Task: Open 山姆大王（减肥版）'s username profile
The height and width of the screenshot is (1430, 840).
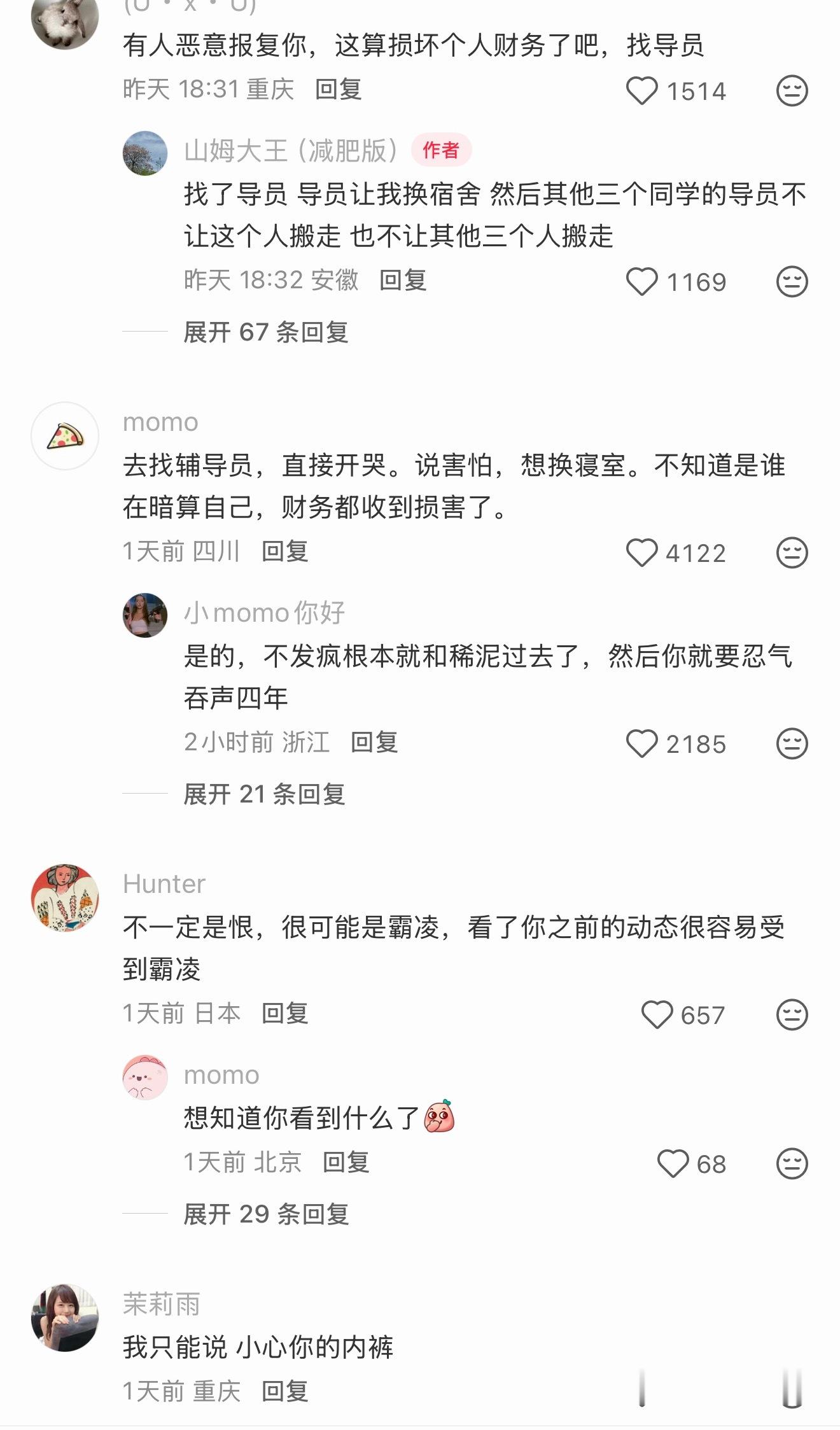Action: [x=290, y=149]
